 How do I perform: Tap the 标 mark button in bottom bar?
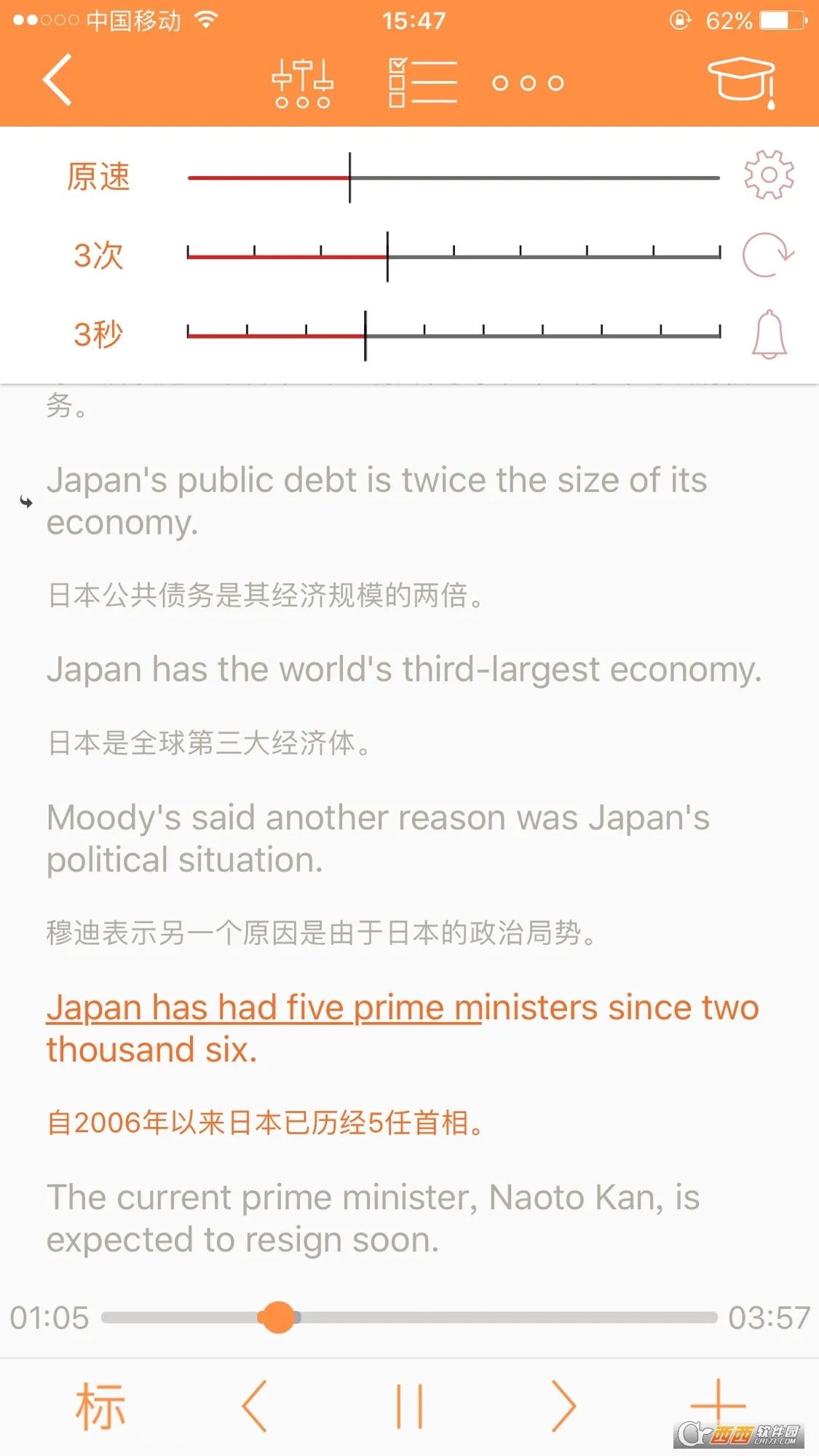100,1406
